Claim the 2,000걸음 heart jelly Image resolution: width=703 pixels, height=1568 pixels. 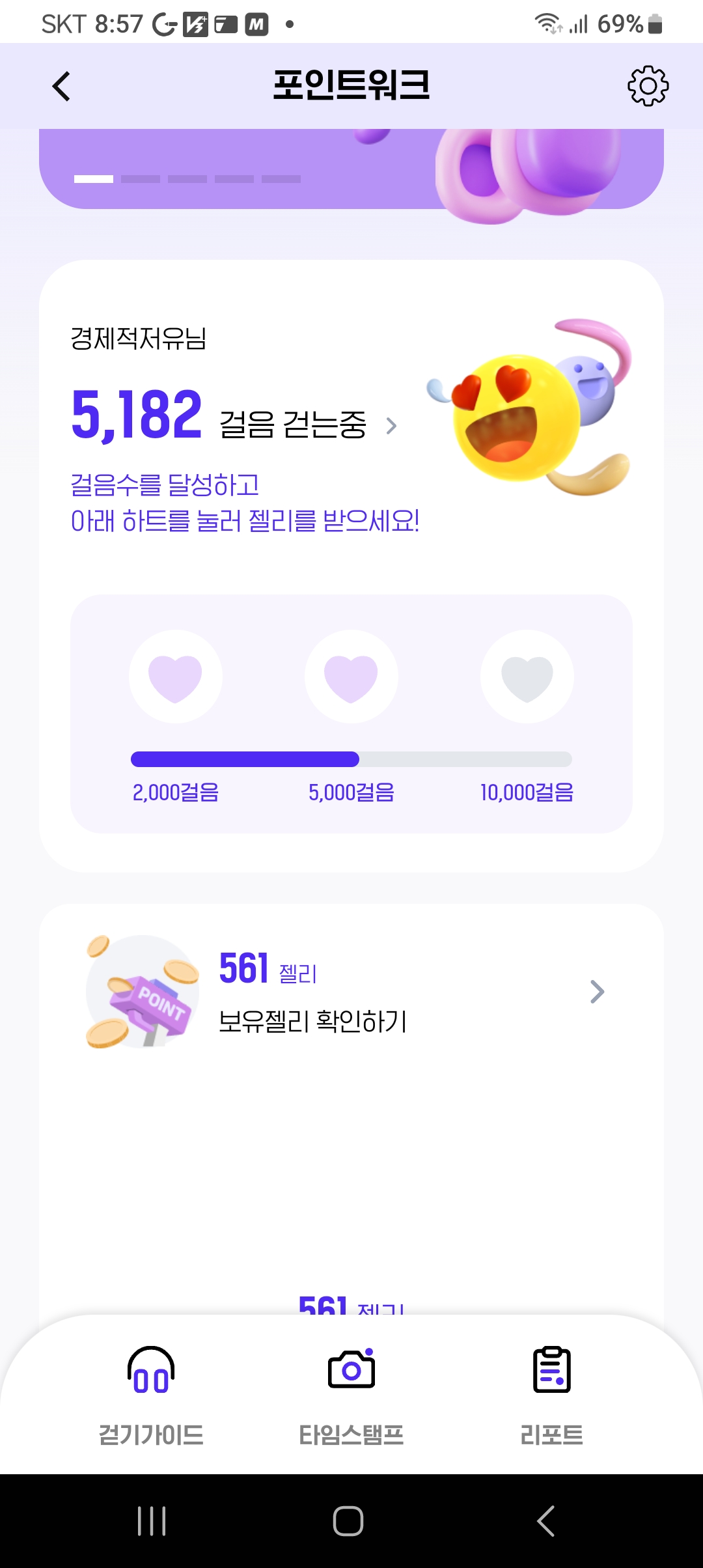(x=176, y=677)
